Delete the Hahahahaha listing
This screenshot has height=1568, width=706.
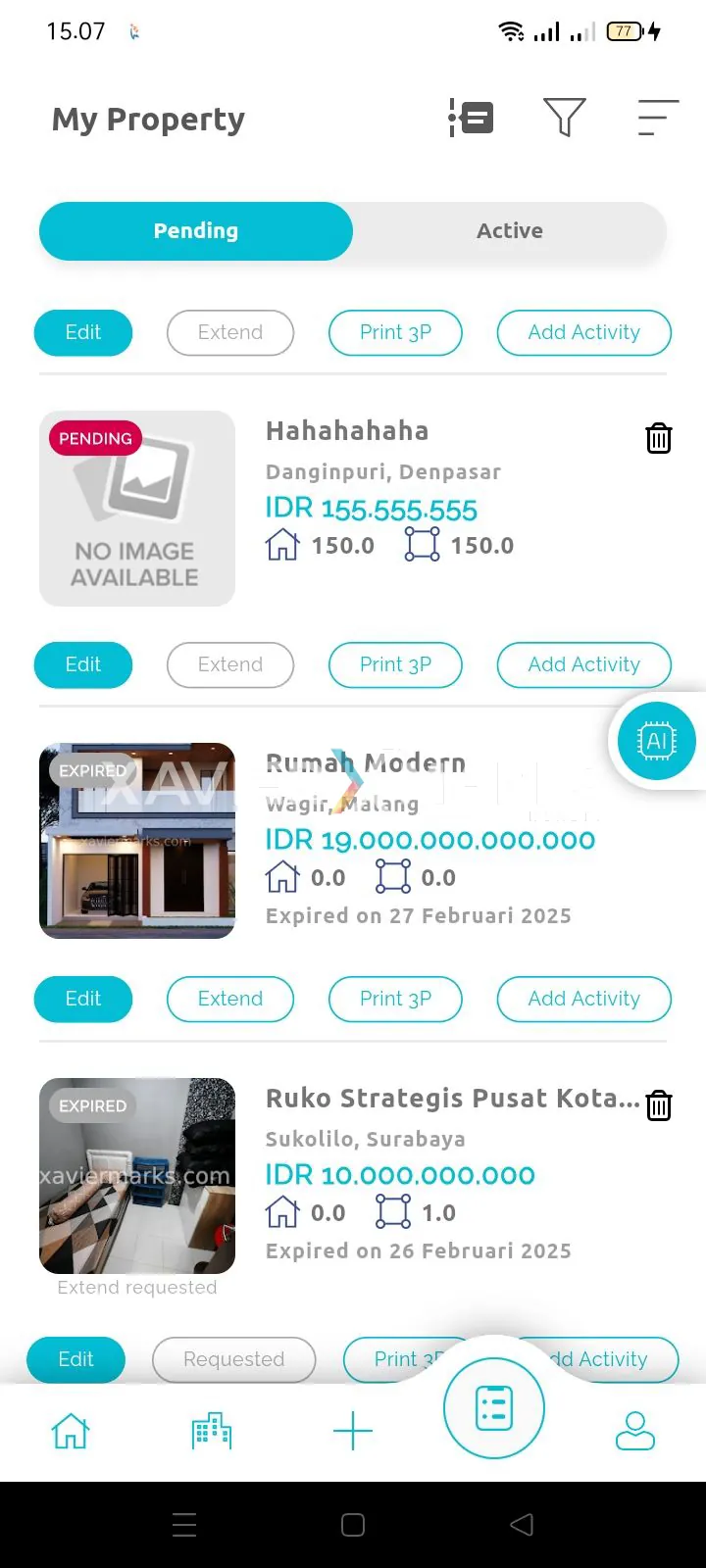tap(659, 438)
